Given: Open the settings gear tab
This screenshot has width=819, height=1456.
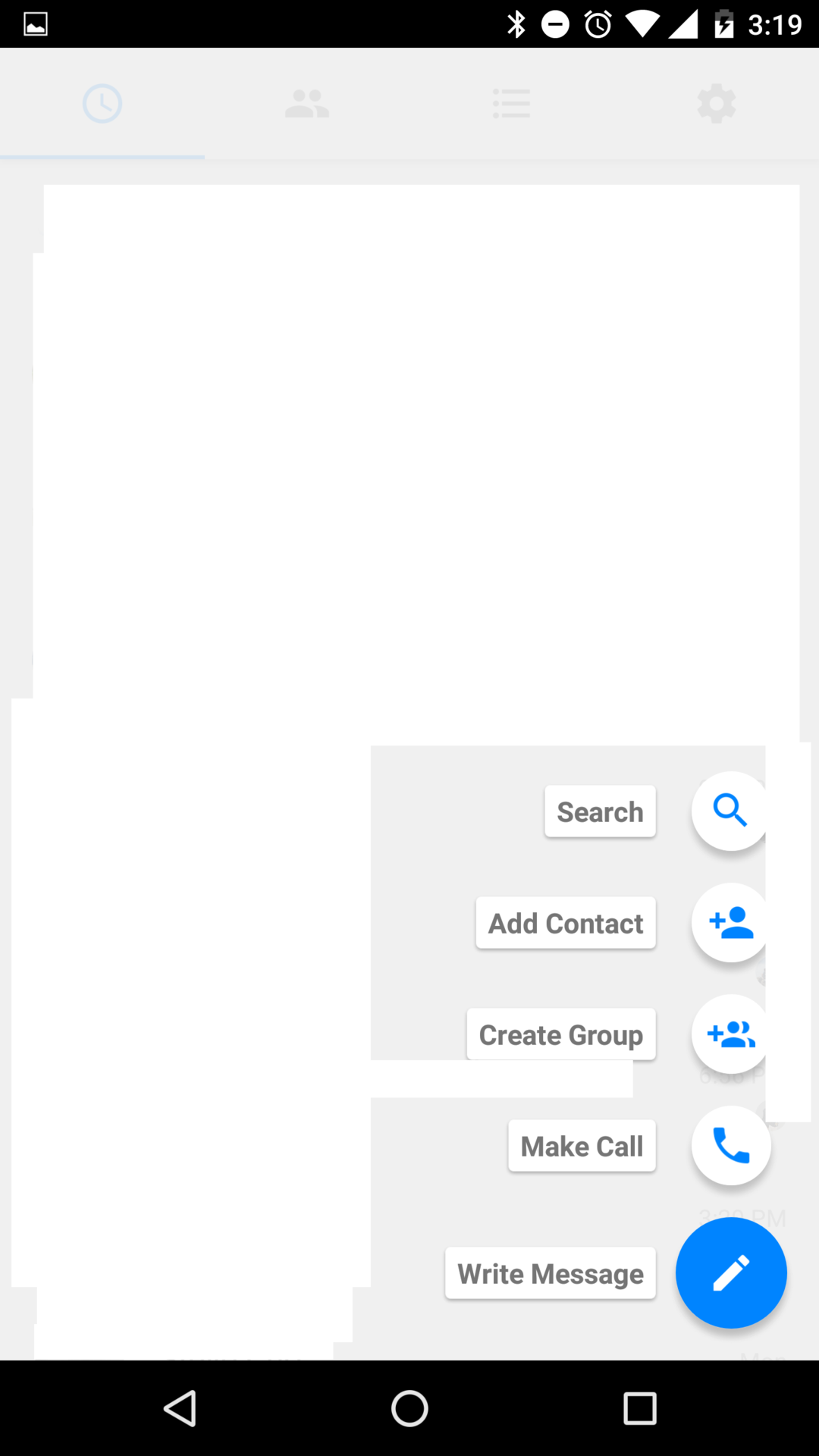Looking at the screenshot, I should coord(717,104).
